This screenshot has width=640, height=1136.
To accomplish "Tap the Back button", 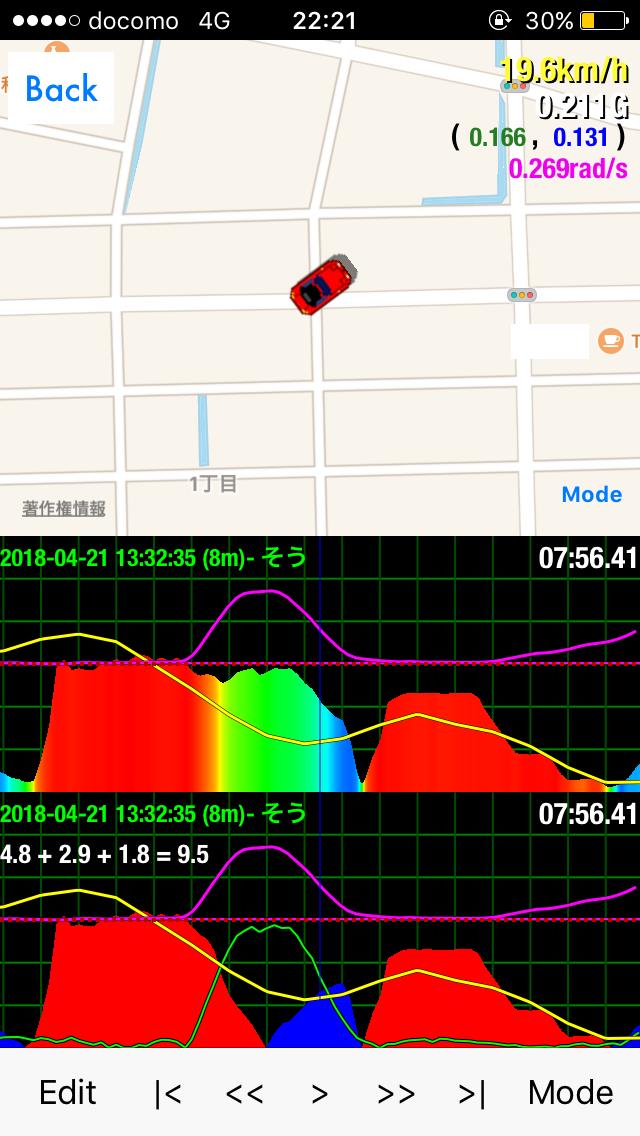I will click(61, 88).
